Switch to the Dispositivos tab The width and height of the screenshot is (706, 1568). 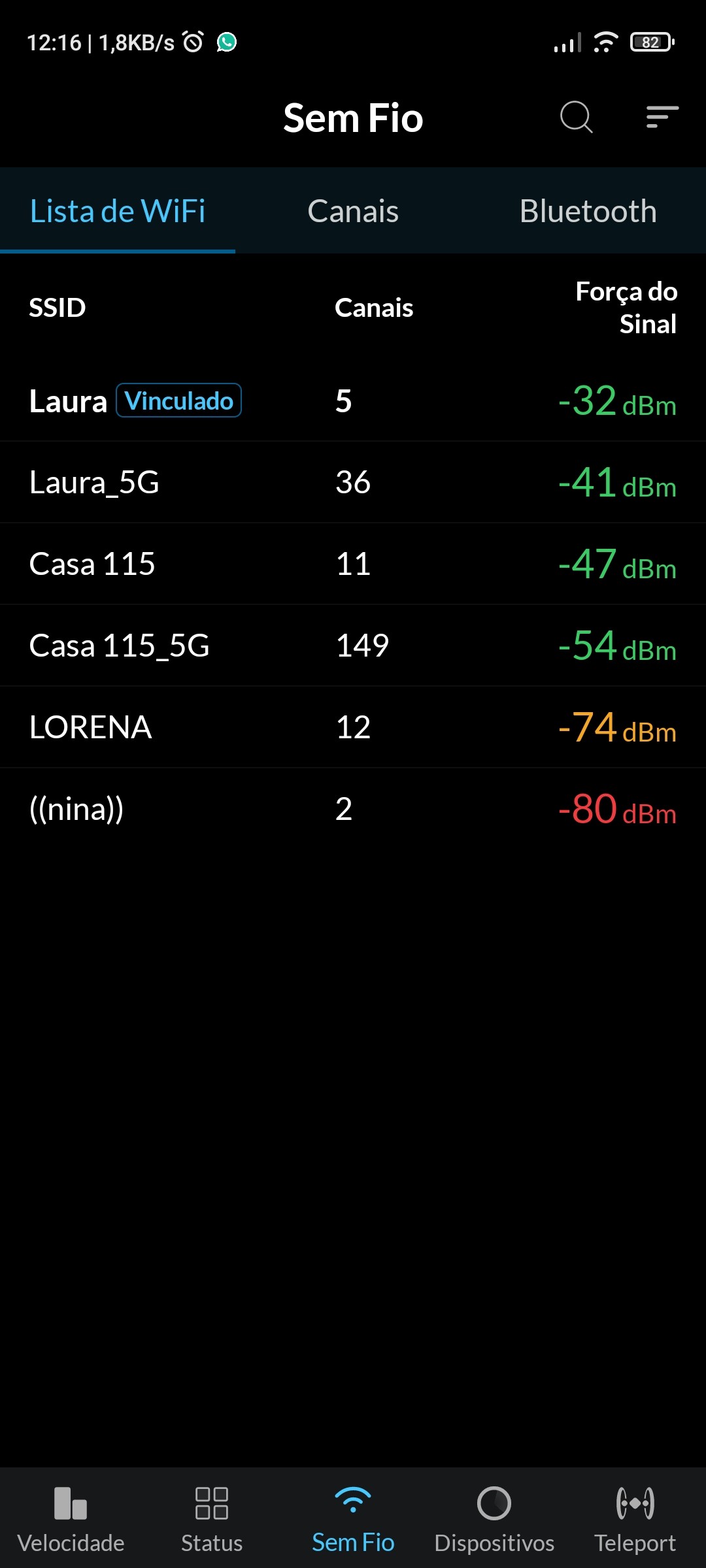(494, 1519)
